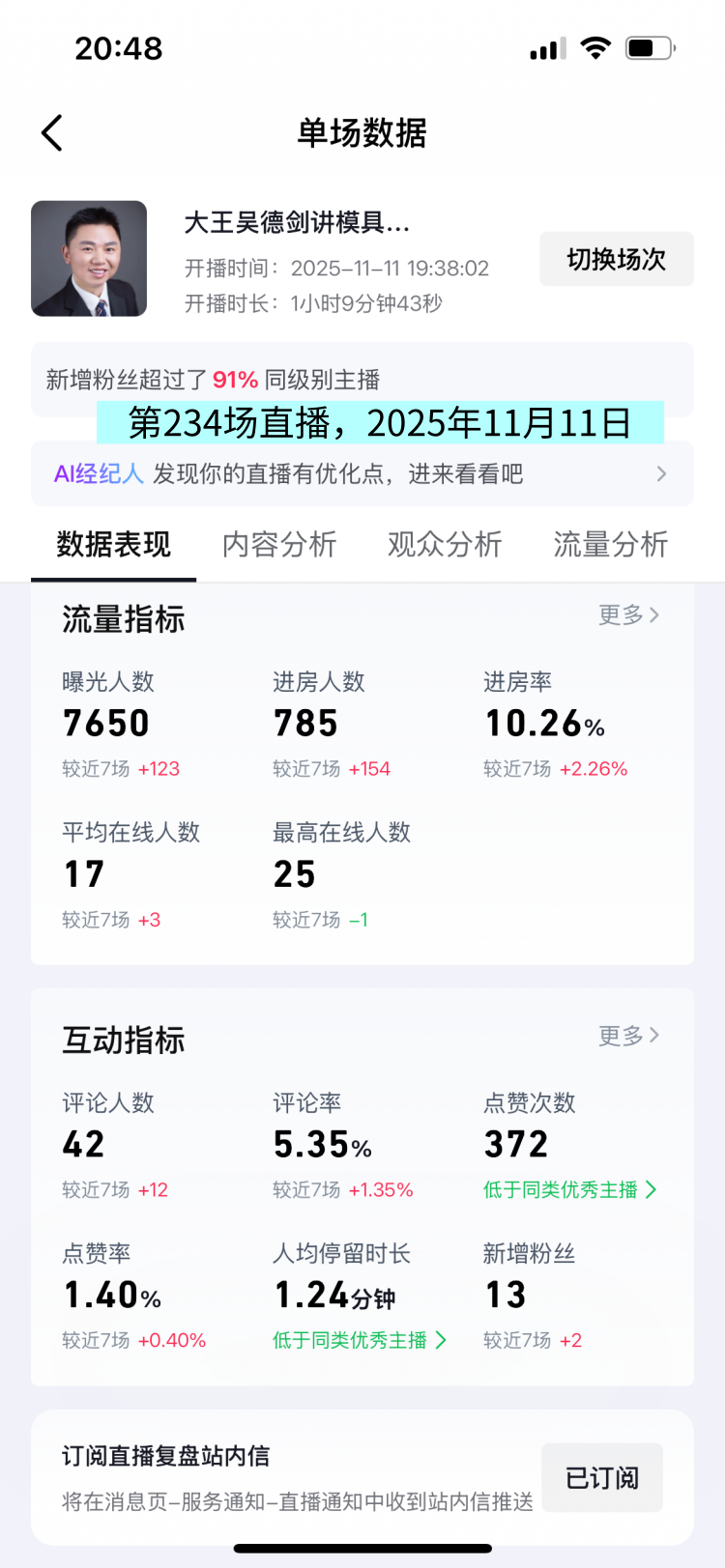This screenshot has height=1568, width=725.
Task: View 更多 for 互动指标
Action: coord(628,1036)
